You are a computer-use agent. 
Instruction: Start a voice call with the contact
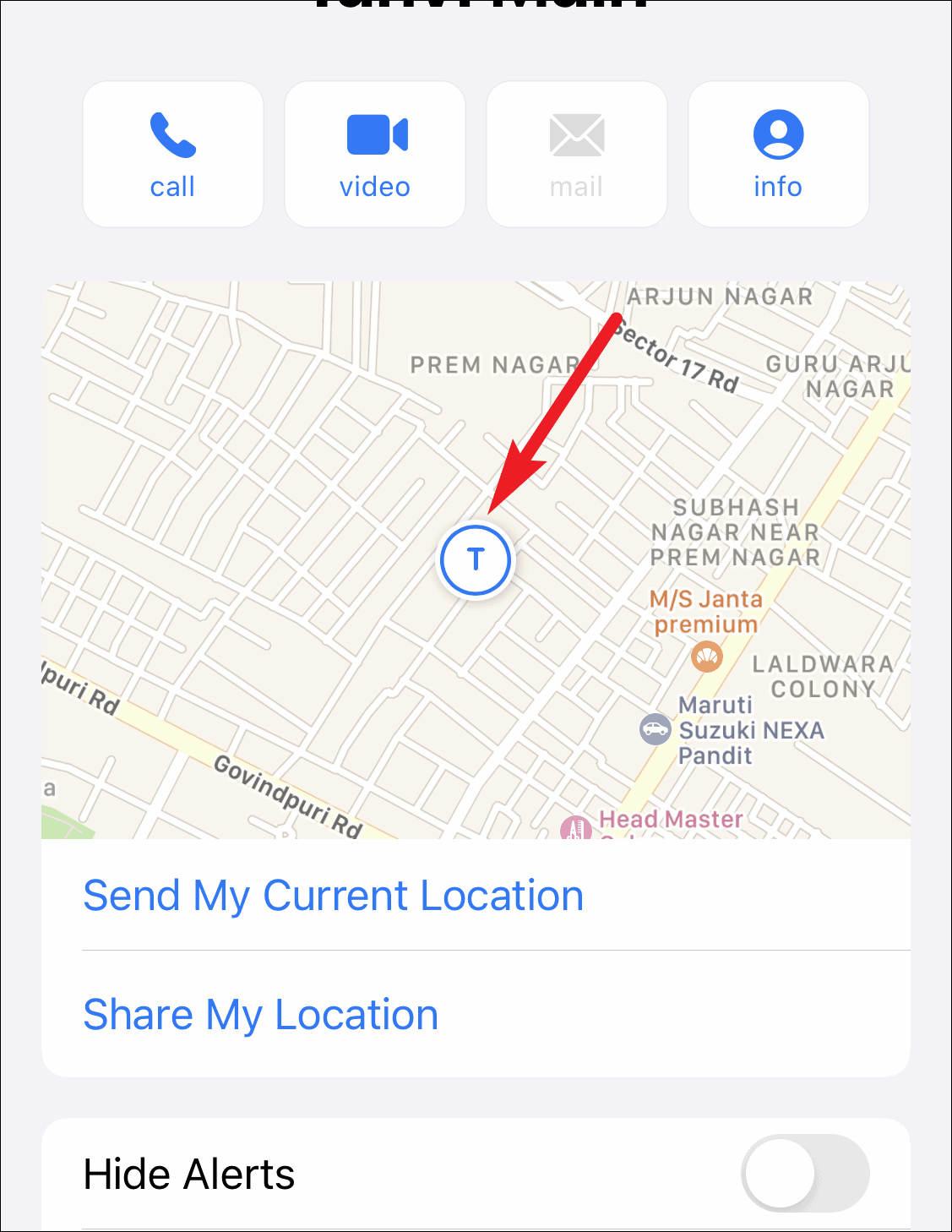(173, 155)
